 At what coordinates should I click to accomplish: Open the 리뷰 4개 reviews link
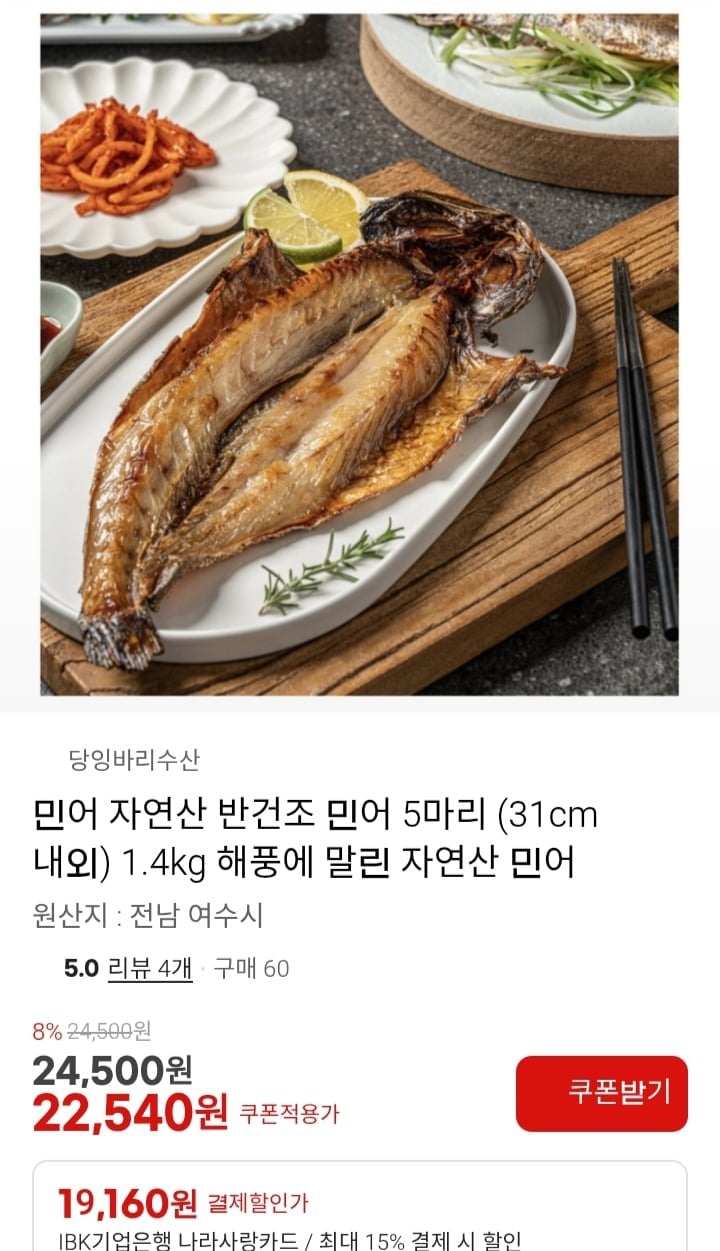150,968
